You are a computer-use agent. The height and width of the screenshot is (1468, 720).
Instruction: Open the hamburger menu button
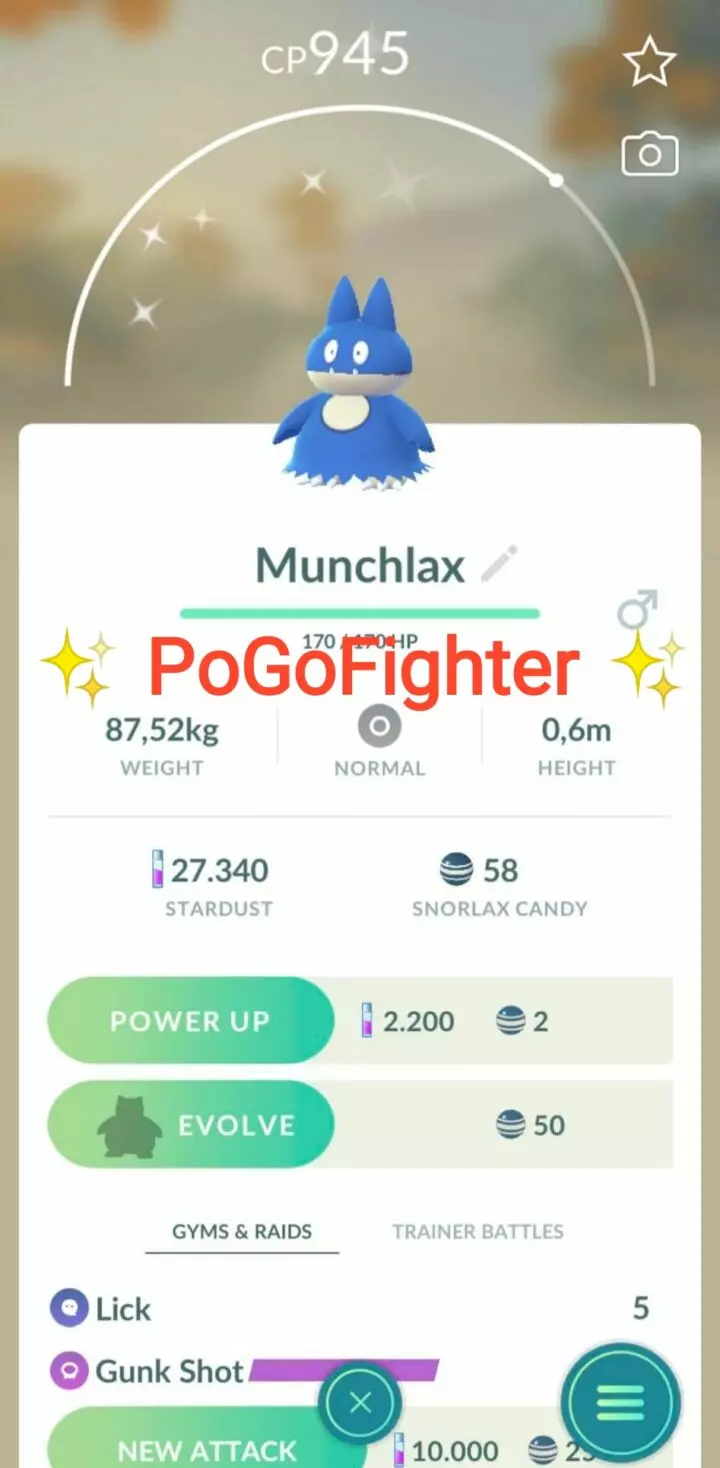(x=622, y=1403)
